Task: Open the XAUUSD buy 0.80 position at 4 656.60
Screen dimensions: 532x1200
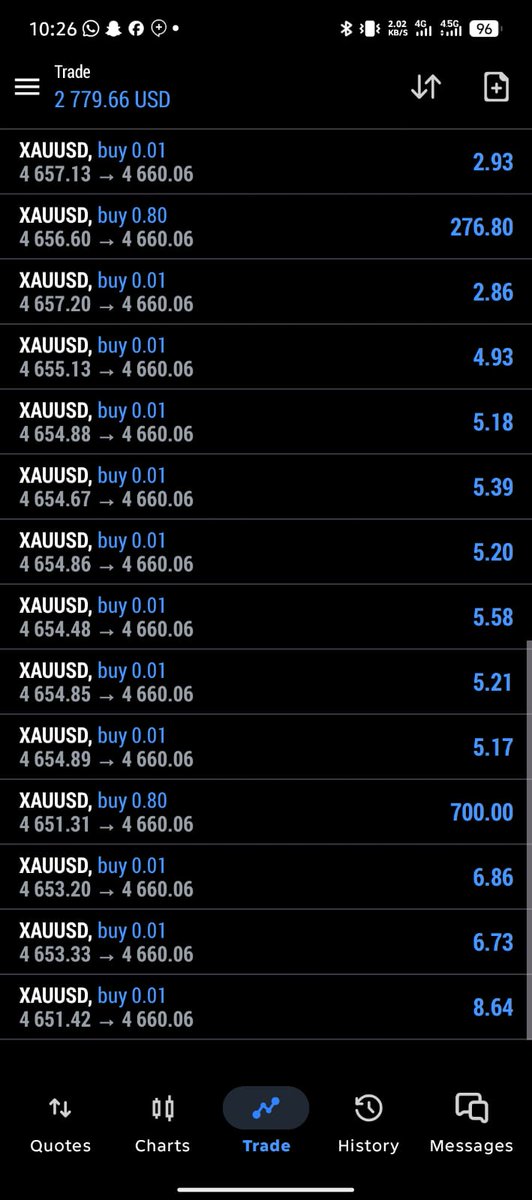Action: coord(266,227)
